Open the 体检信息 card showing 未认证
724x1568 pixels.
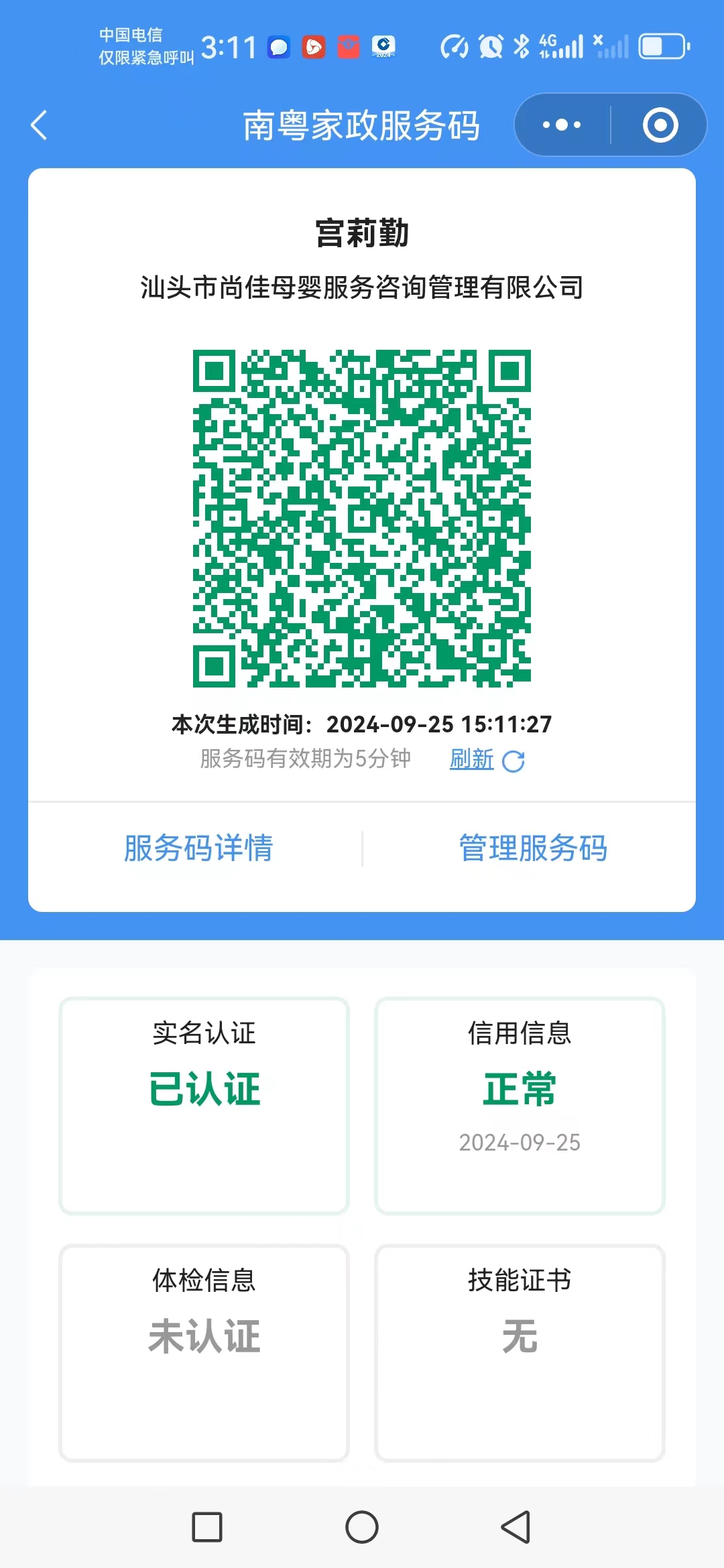pyautogui.click(x=204, y=1354)
